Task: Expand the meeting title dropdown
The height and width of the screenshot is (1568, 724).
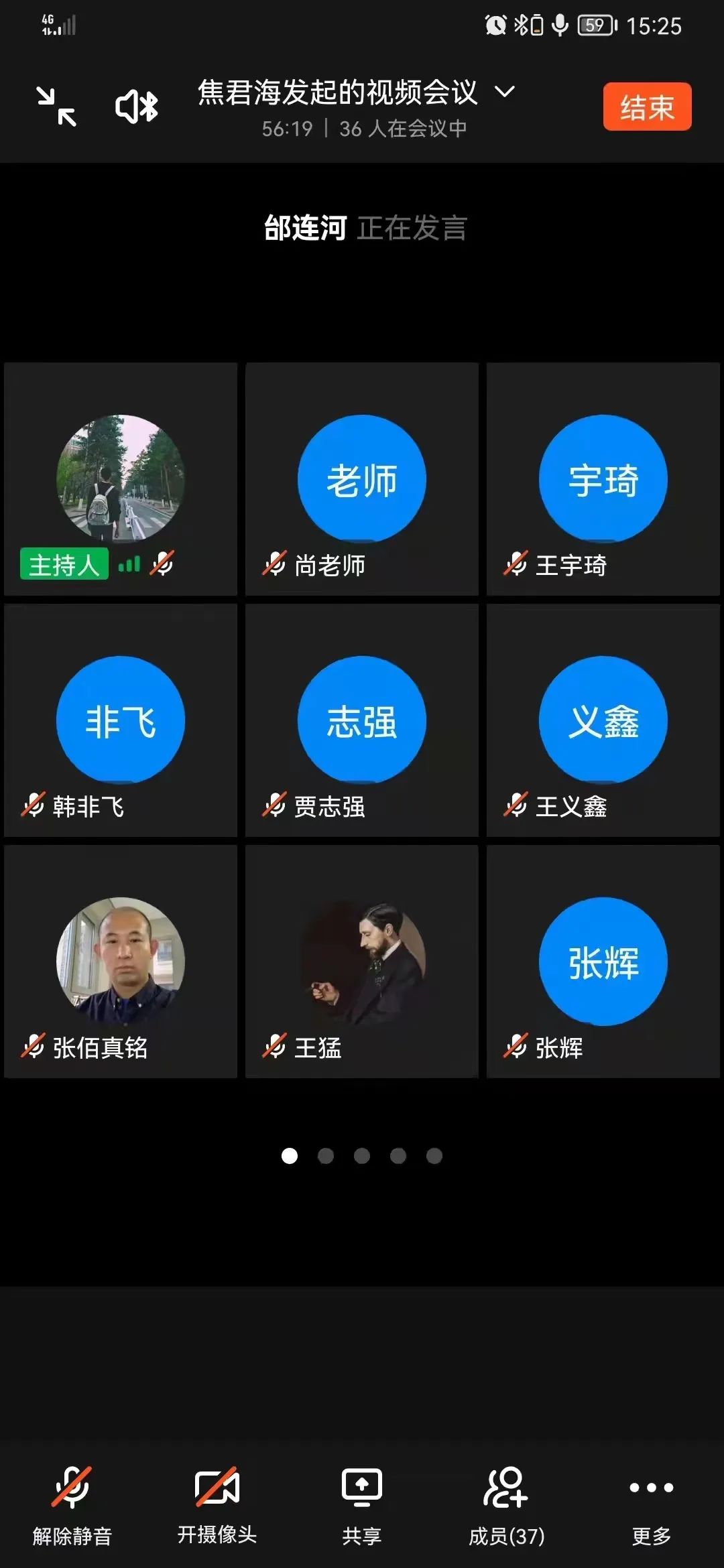Action: click(x=505, y=92)
